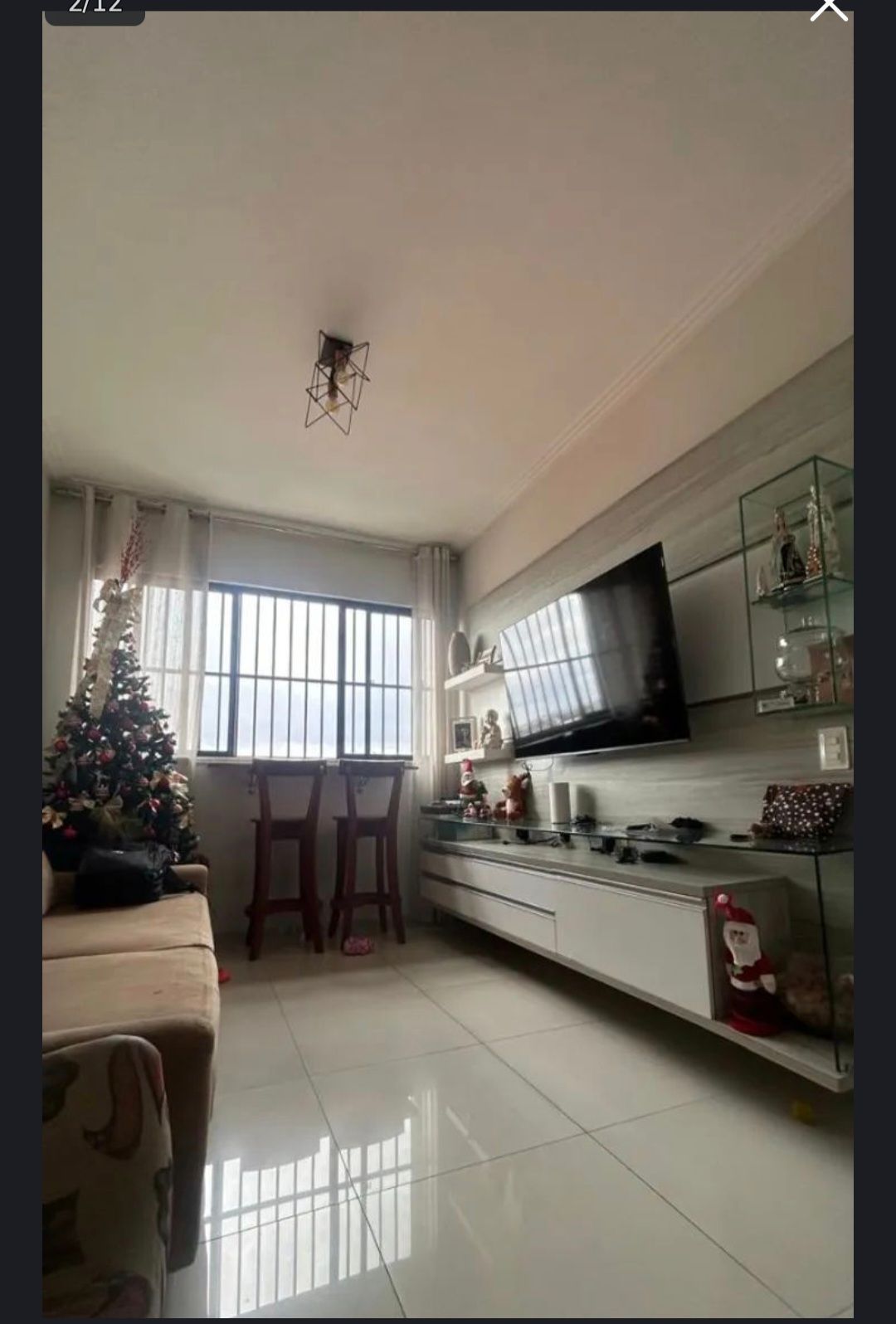Close the full-screen photo viewer
The width and height of the screenshot is (896, 1324).
pos(827,7)
